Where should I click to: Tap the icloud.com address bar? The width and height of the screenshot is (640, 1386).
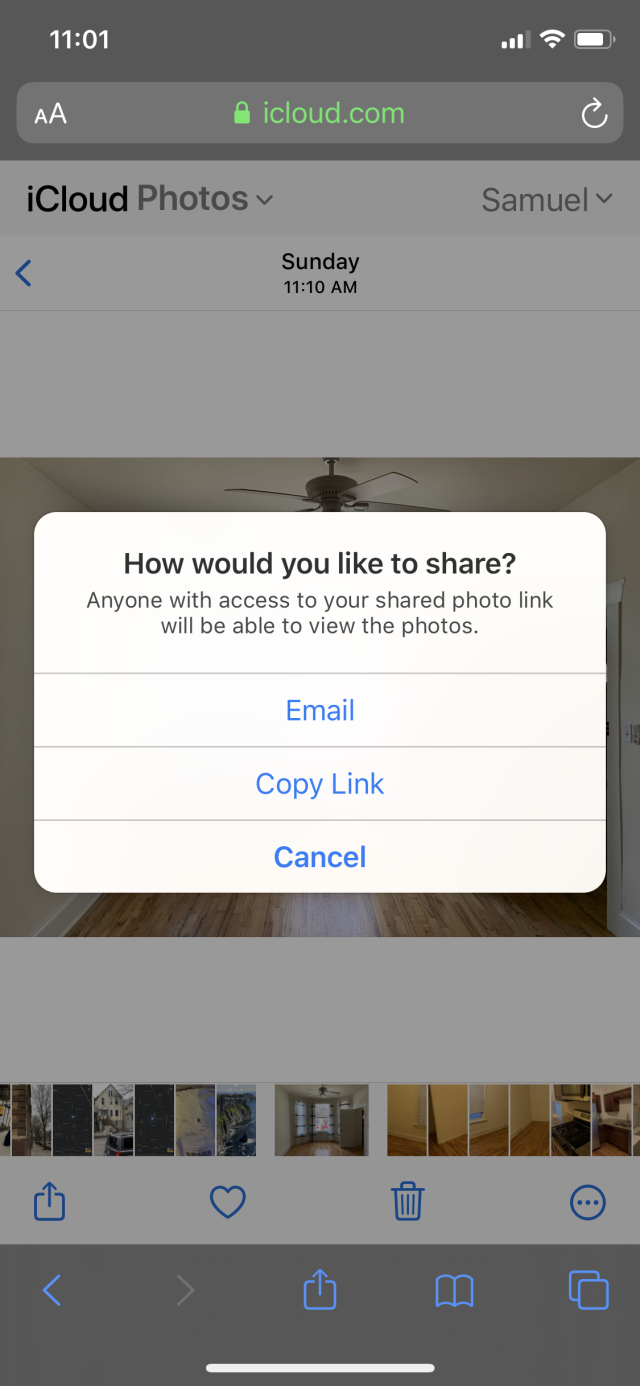tap(320, 113)
